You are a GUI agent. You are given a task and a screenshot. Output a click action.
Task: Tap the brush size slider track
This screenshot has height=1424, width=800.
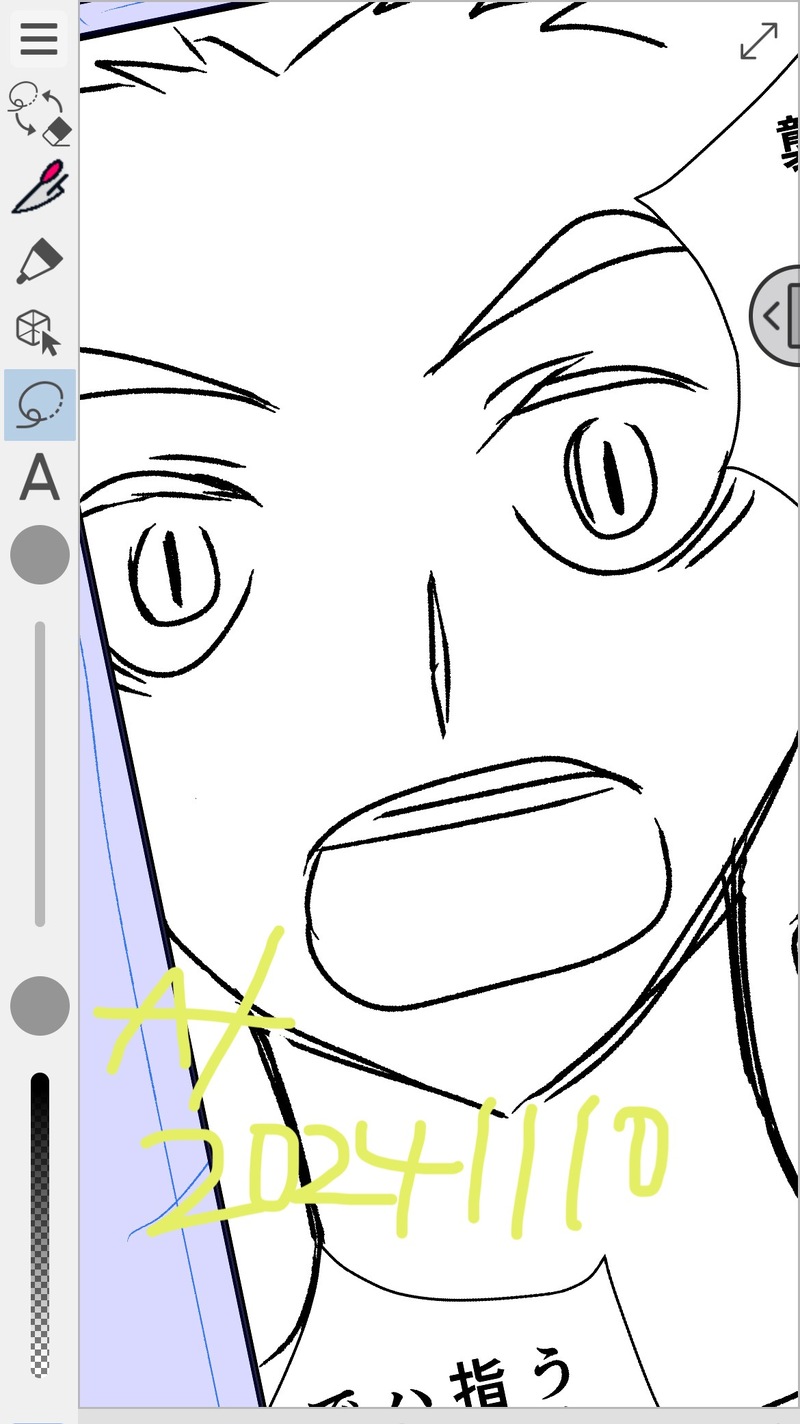(x=40, y=773)
